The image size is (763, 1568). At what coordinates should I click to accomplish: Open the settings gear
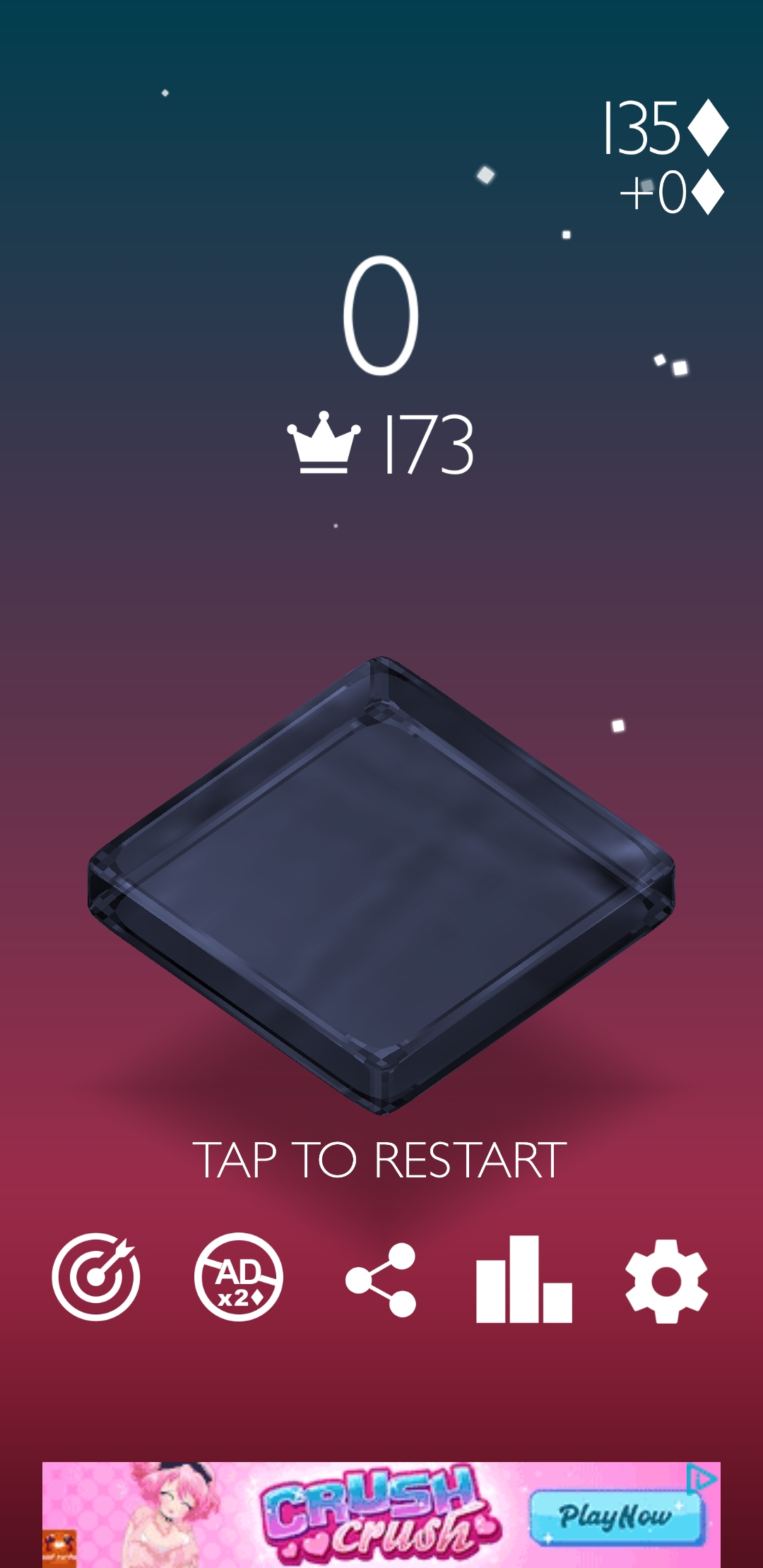pyautogui.click(x=666, y=1281)
